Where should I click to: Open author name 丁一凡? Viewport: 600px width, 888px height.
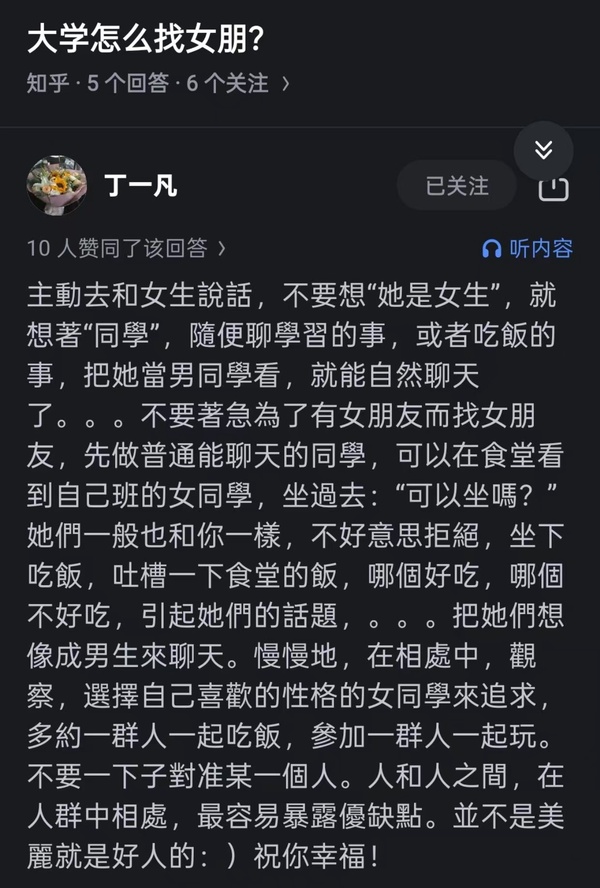(x=142, y=186)
